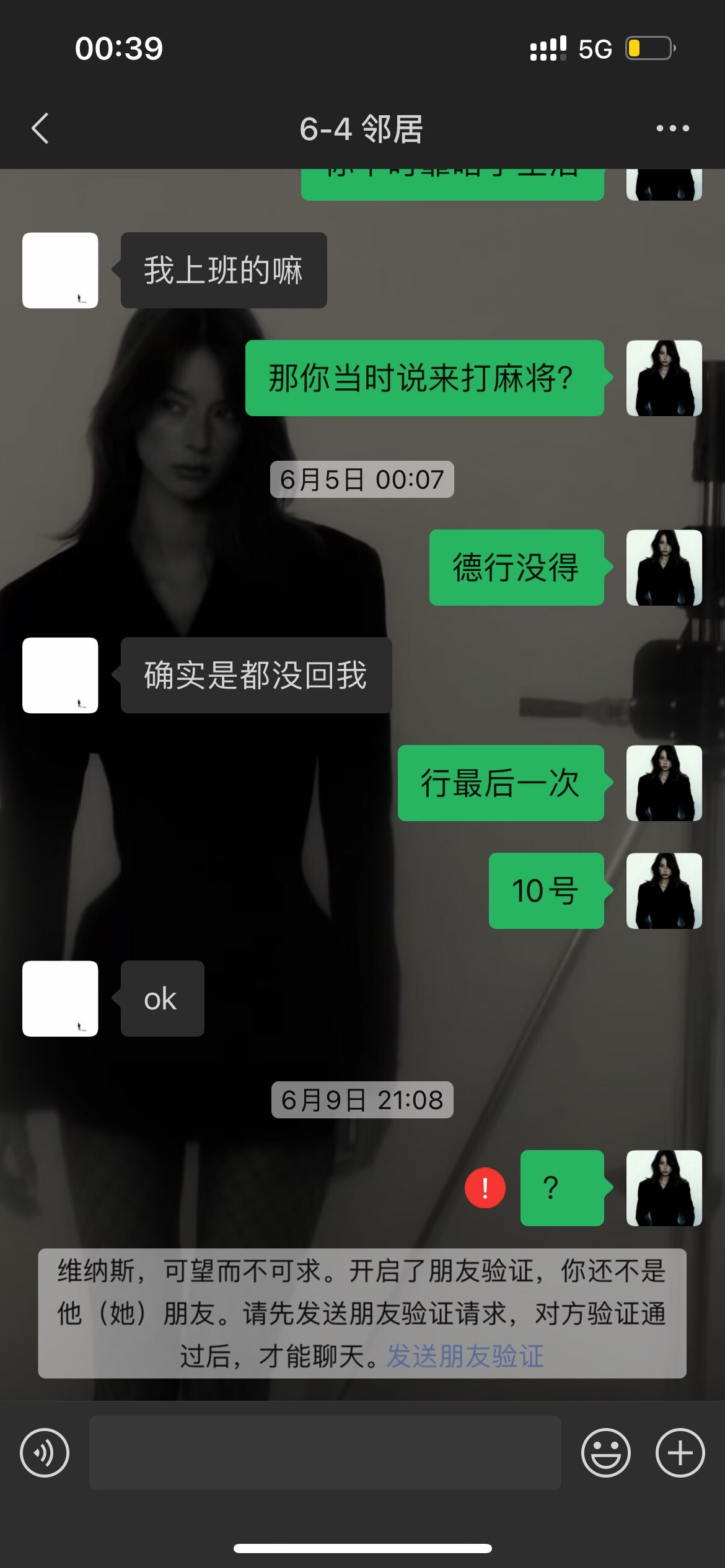Open my avatar beside 德行没得
The image size is (725, 1568).
[x=664, y=567]
